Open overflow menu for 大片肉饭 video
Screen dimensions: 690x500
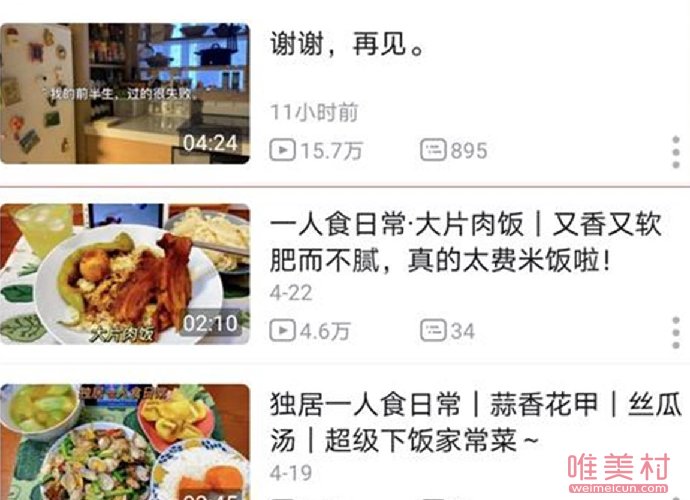677,331
